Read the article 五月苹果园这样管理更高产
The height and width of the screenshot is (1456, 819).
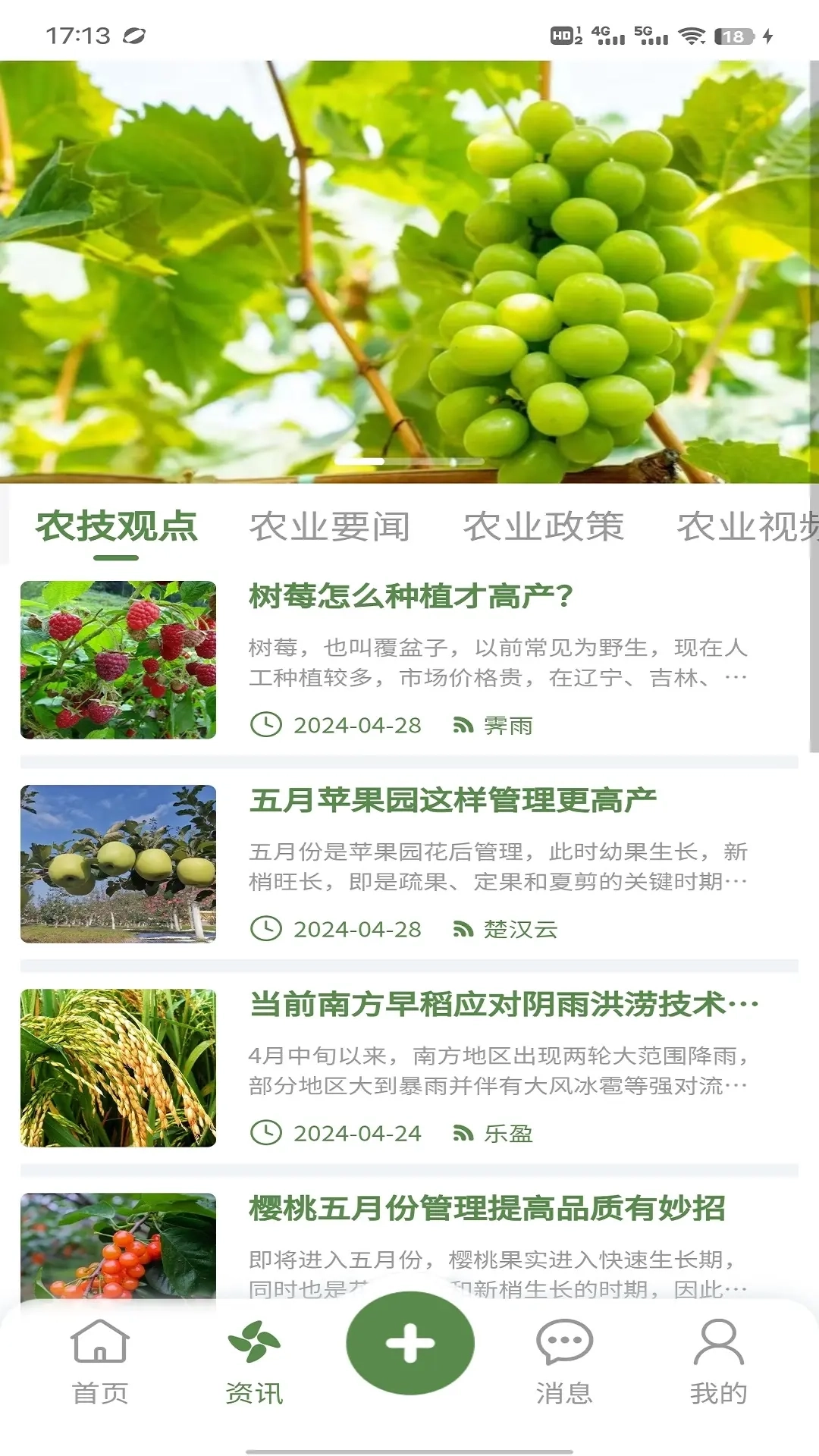(x=453, y=801)
